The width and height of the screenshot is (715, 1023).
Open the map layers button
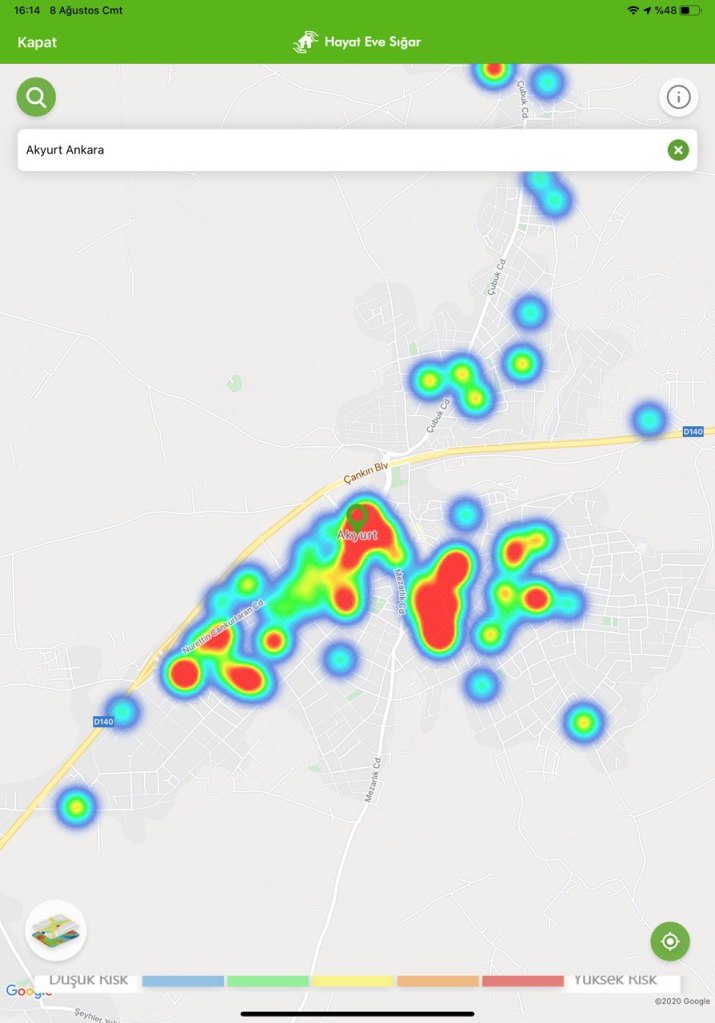point(56,930)
